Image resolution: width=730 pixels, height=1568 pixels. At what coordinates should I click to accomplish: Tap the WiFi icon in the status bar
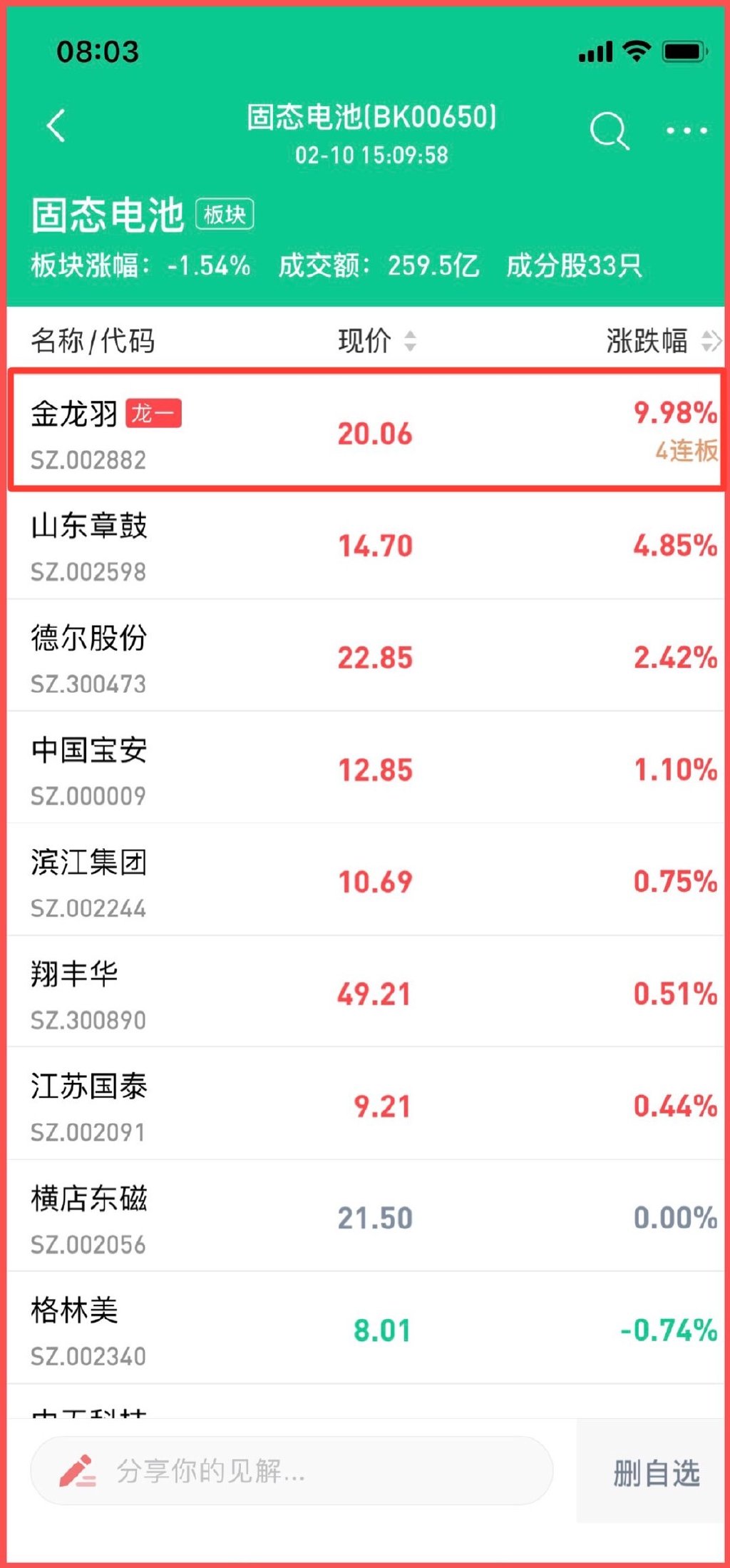(634, 49)
